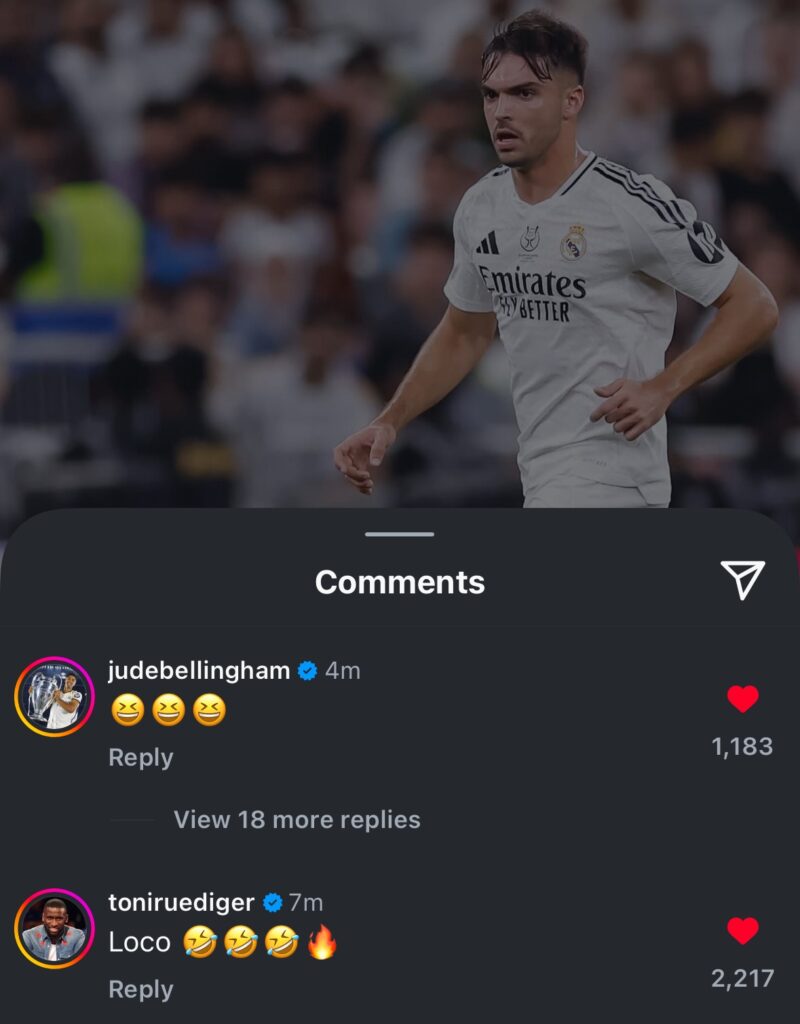Like toniruediger's Loco comment
The image size is (800, 1024).
click(742, 931)
